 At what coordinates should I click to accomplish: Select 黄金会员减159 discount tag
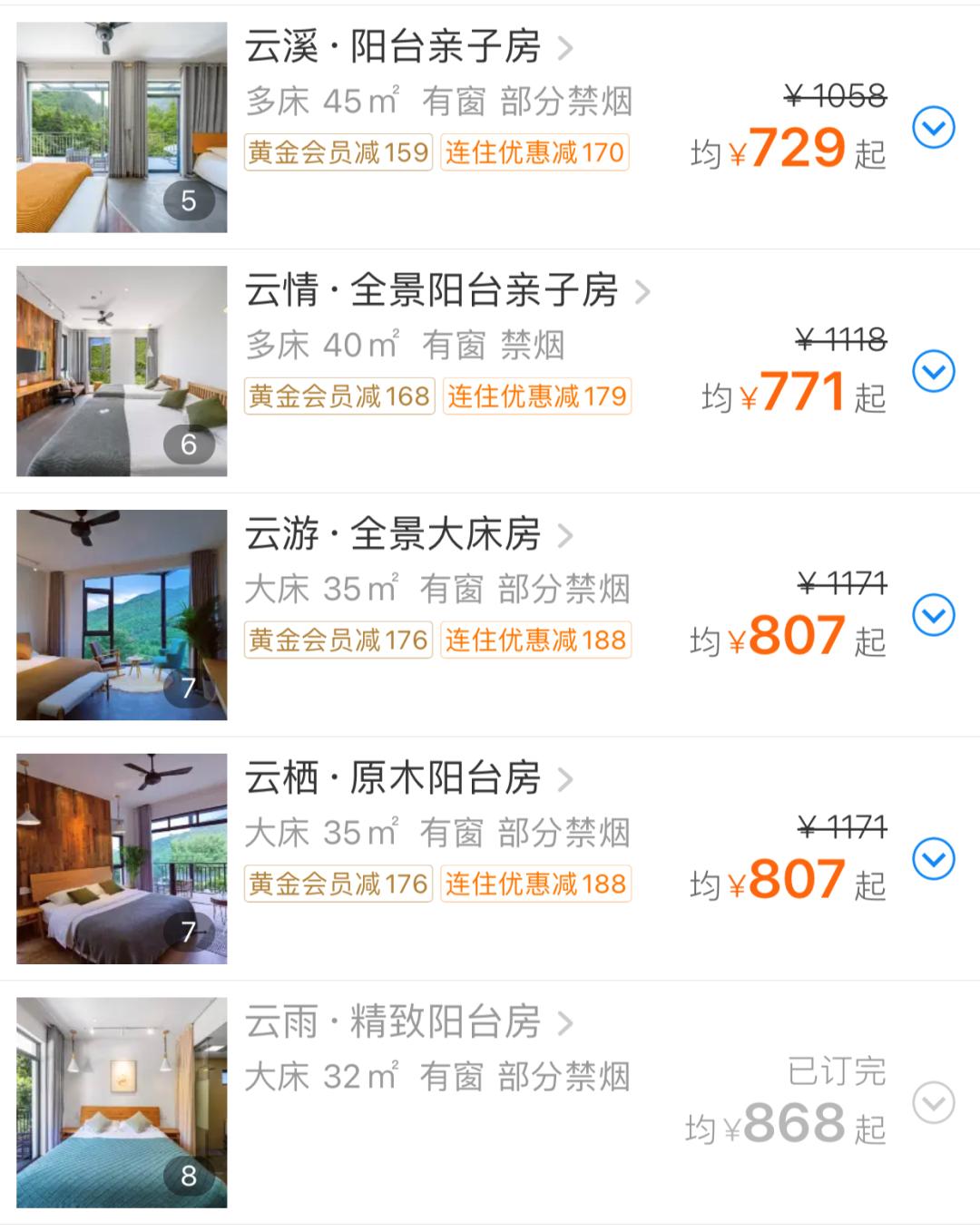[339, 152]
